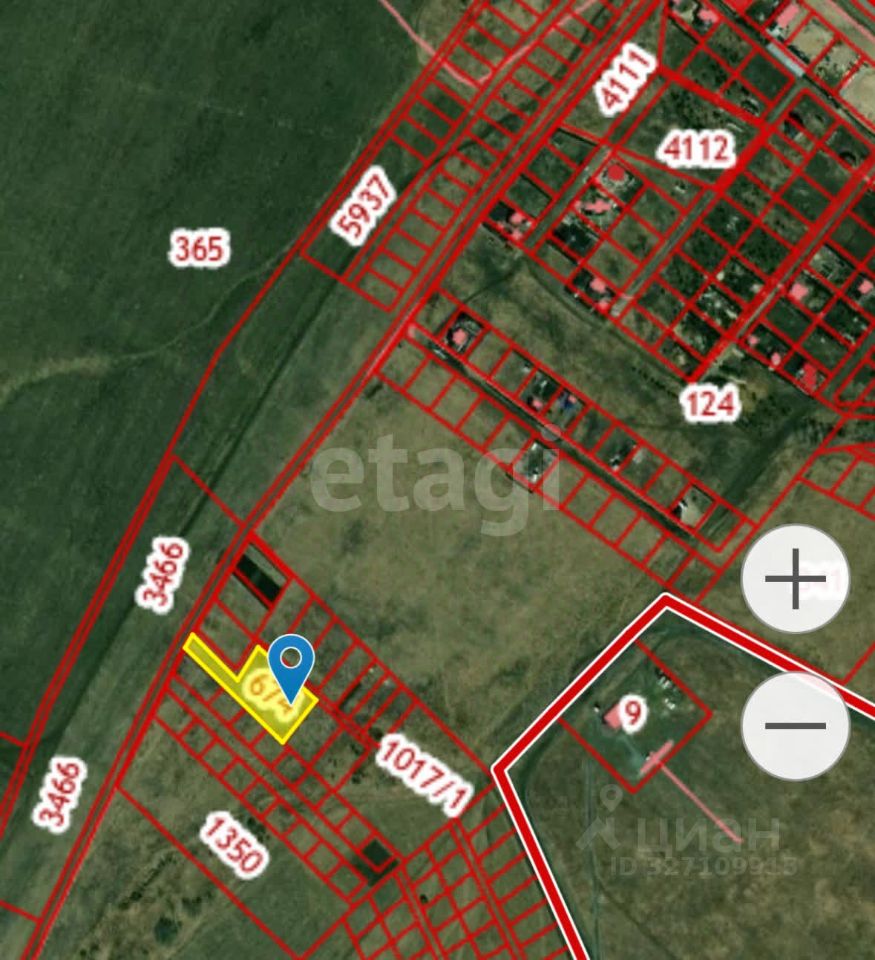
Task: Zoom out with the minus button
Action: pyautogui.click(x=795, y=727)
